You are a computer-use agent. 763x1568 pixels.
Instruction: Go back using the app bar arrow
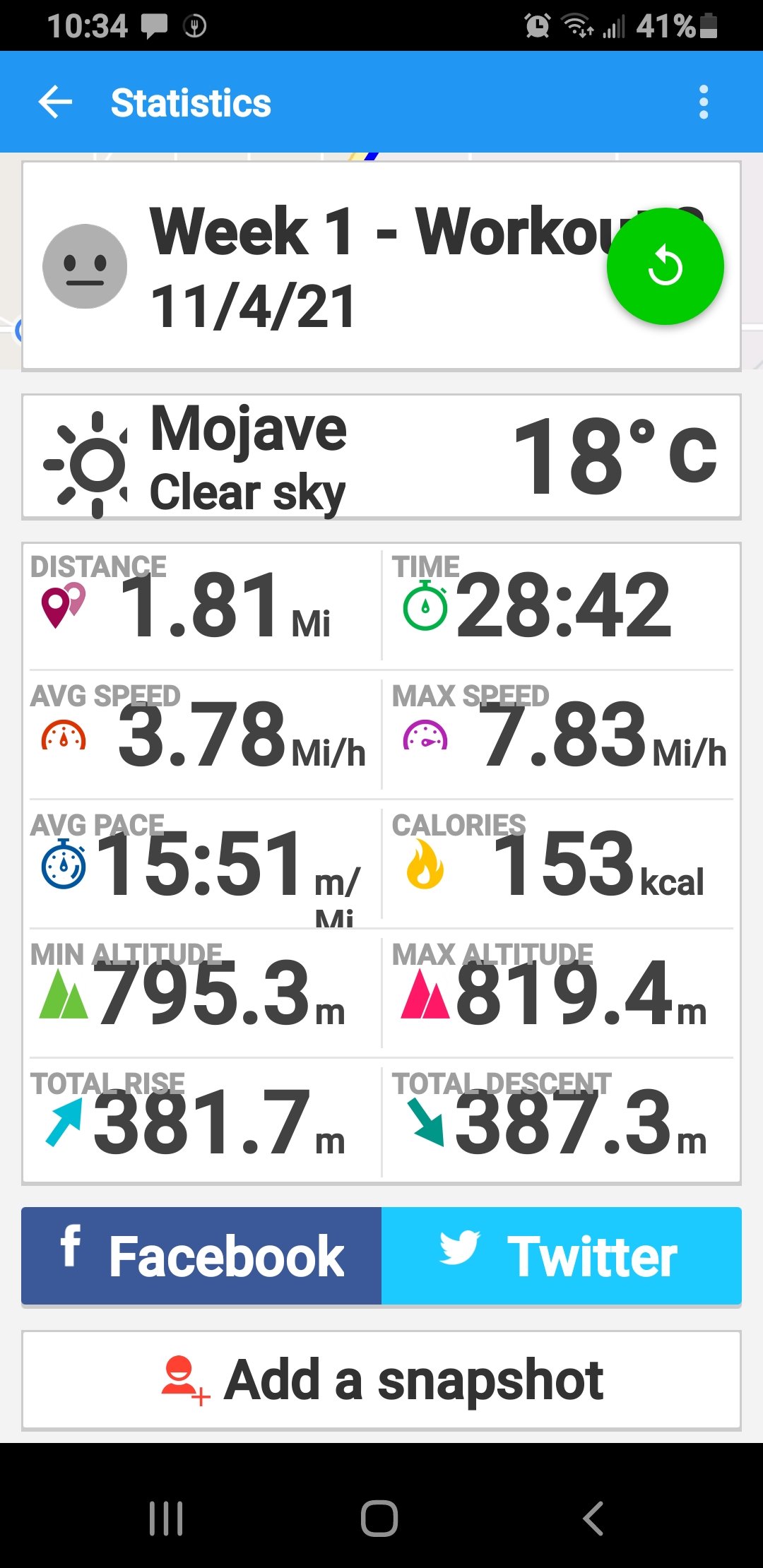click(56, 102)
